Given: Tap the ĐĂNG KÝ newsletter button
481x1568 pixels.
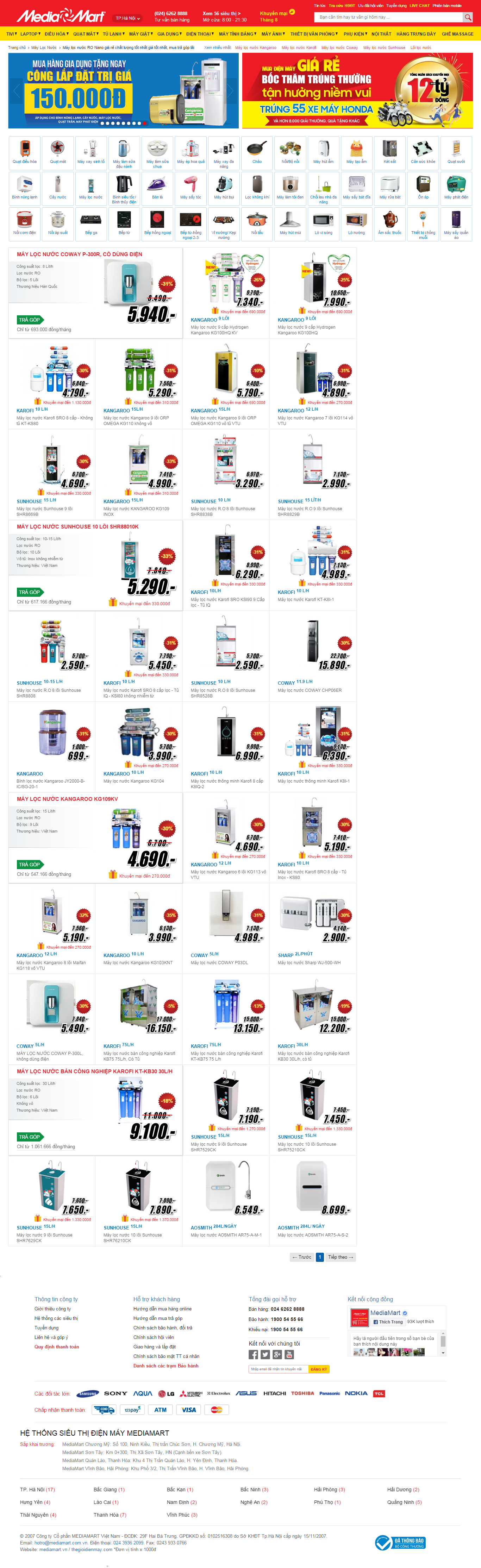Looking at the screenshot, I should [x=319, y=1369].
